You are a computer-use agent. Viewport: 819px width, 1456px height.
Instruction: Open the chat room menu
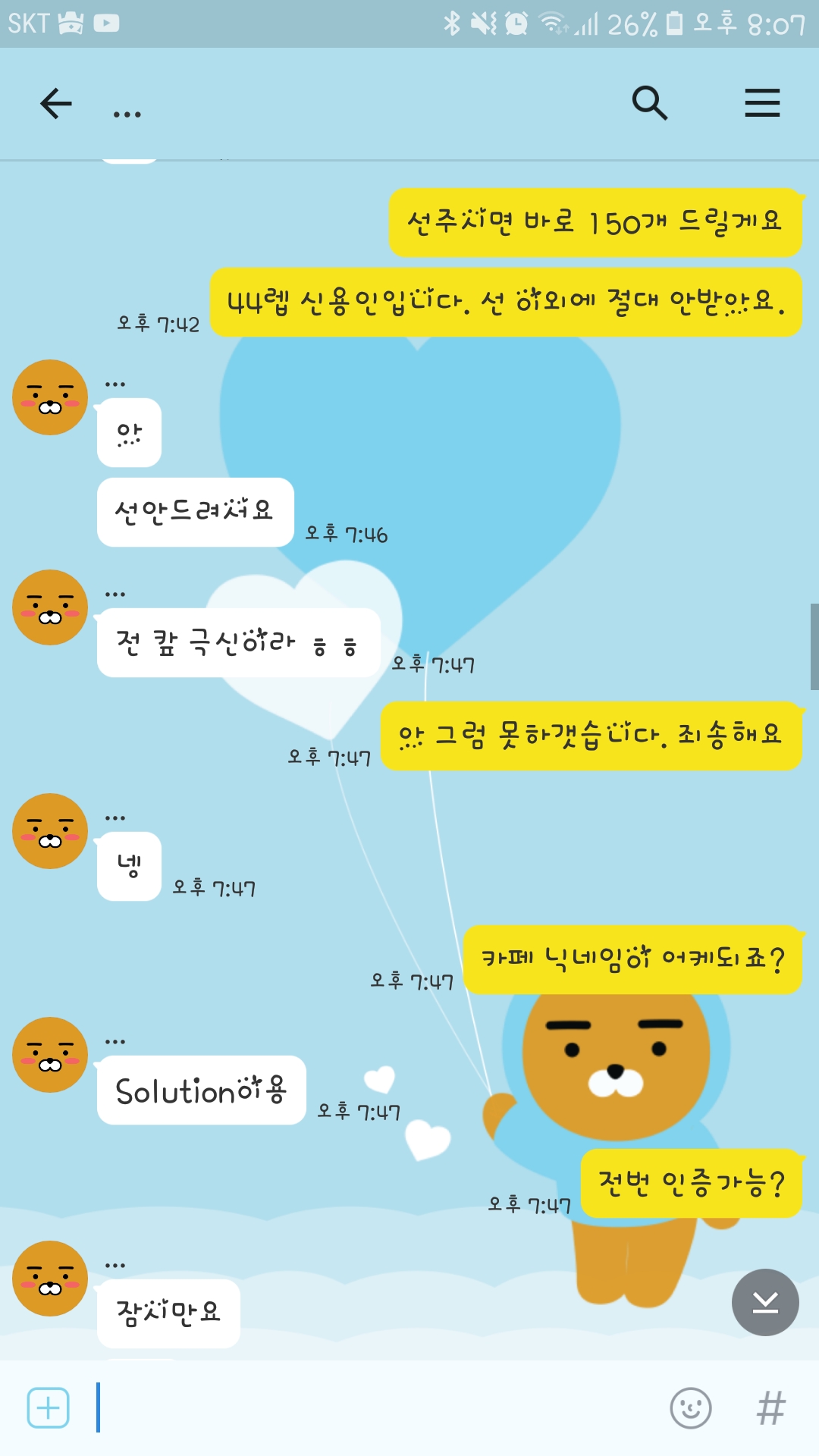[x=761, y=103]
